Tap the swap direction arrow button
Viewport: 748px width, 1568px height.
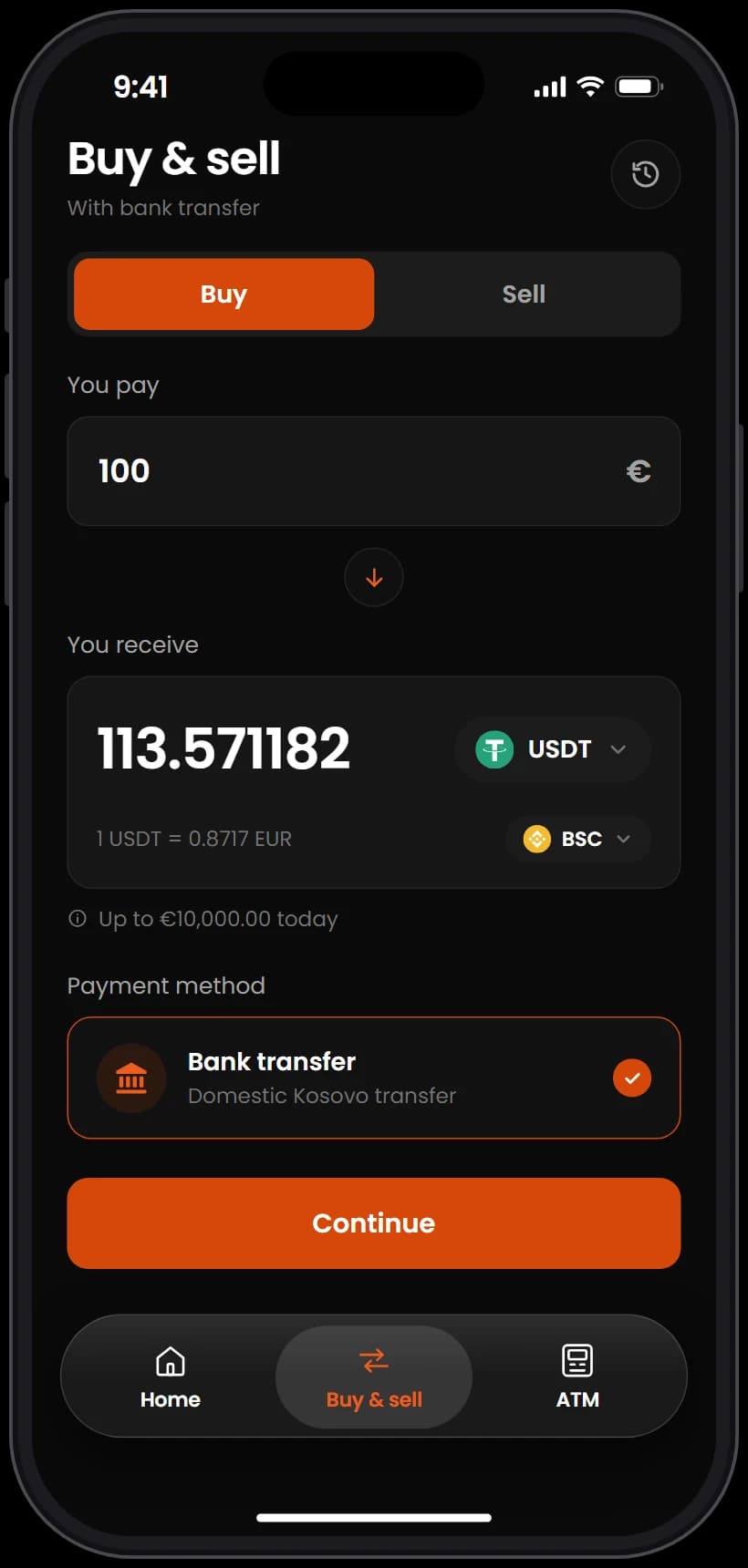coord(374,578)
